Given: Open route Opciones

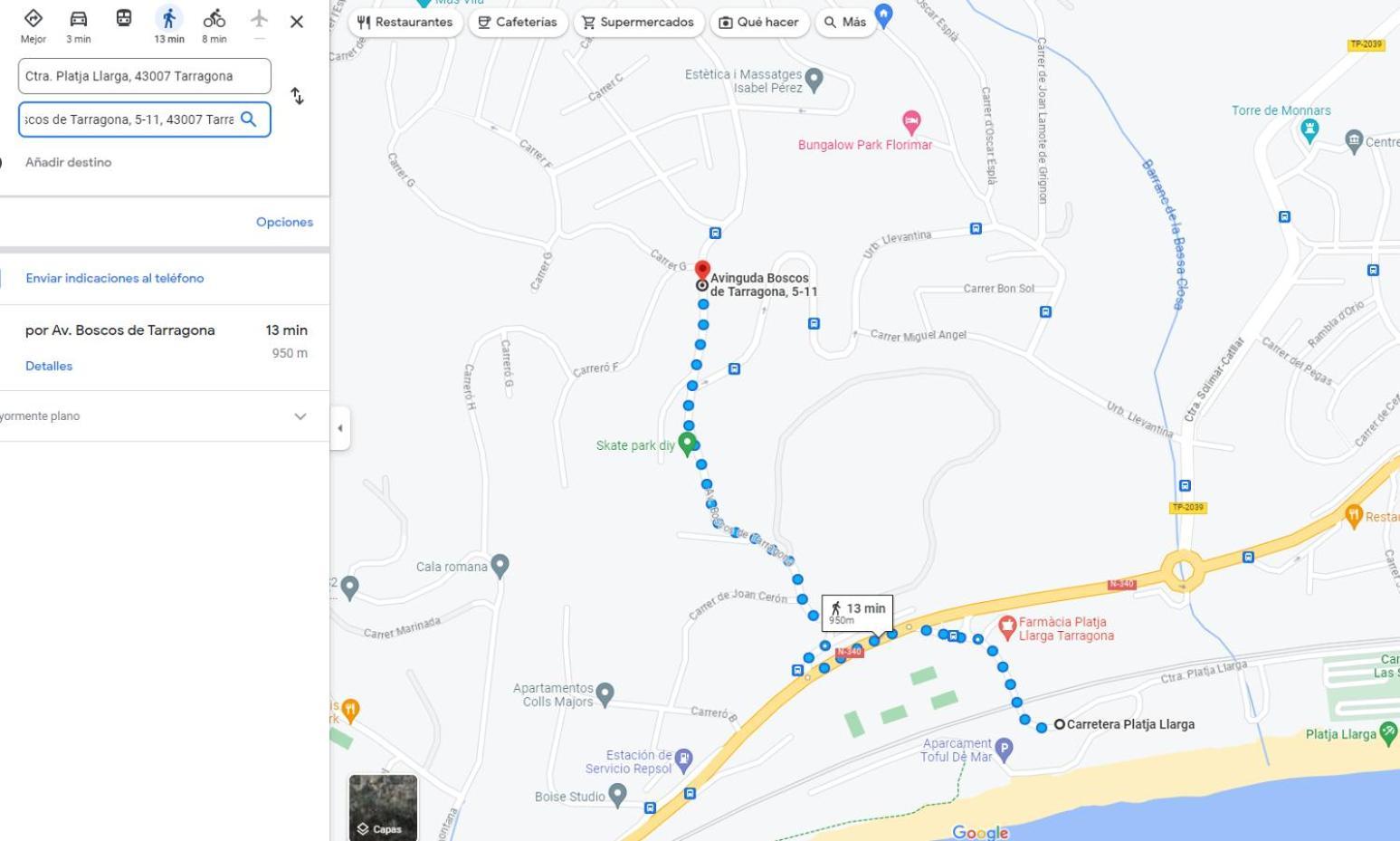Looking at the screenshot, I should coord(284,222).
